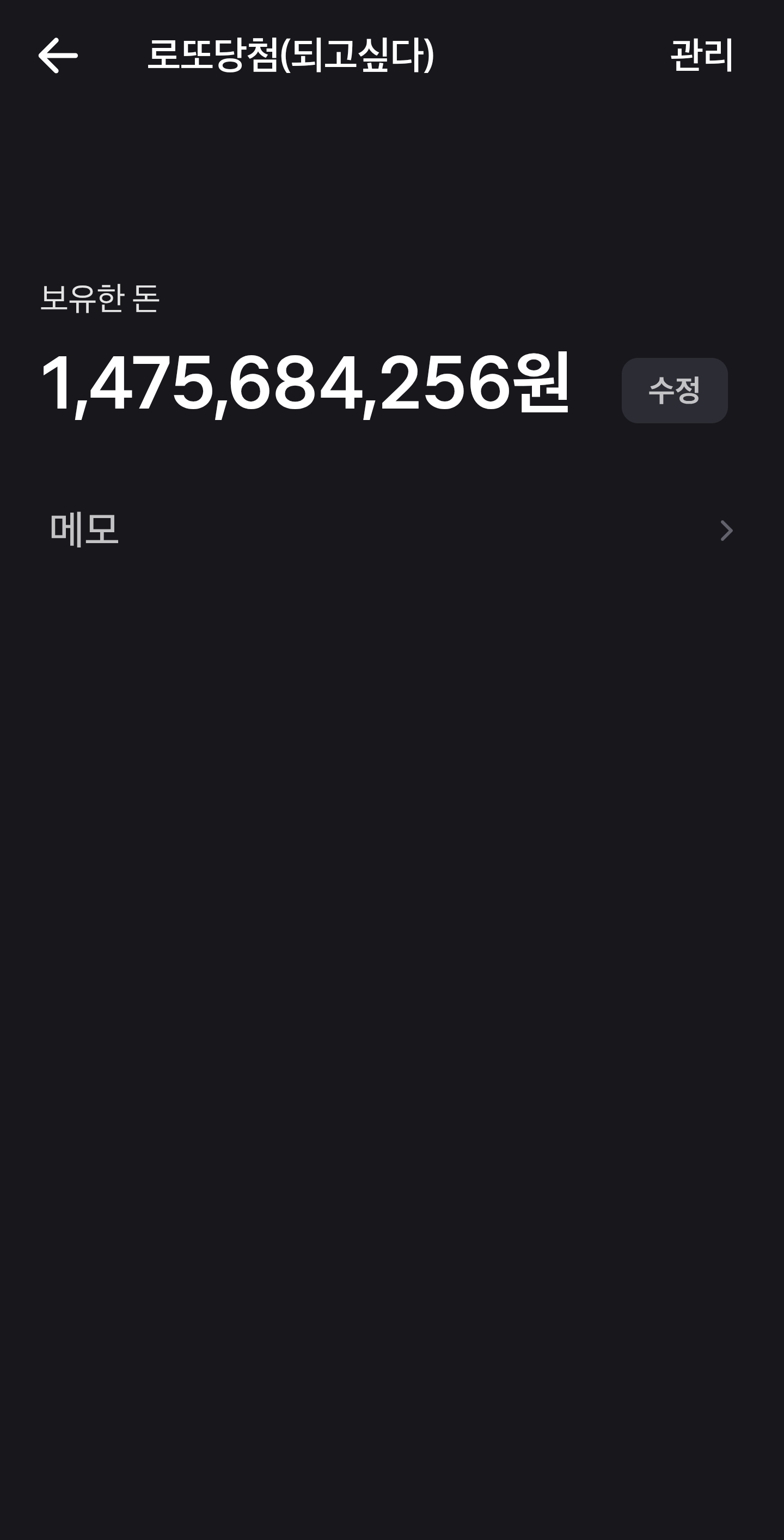Tap the 수정 button to edit amount
Viewport: 784px width, 1540px height.
674,391
